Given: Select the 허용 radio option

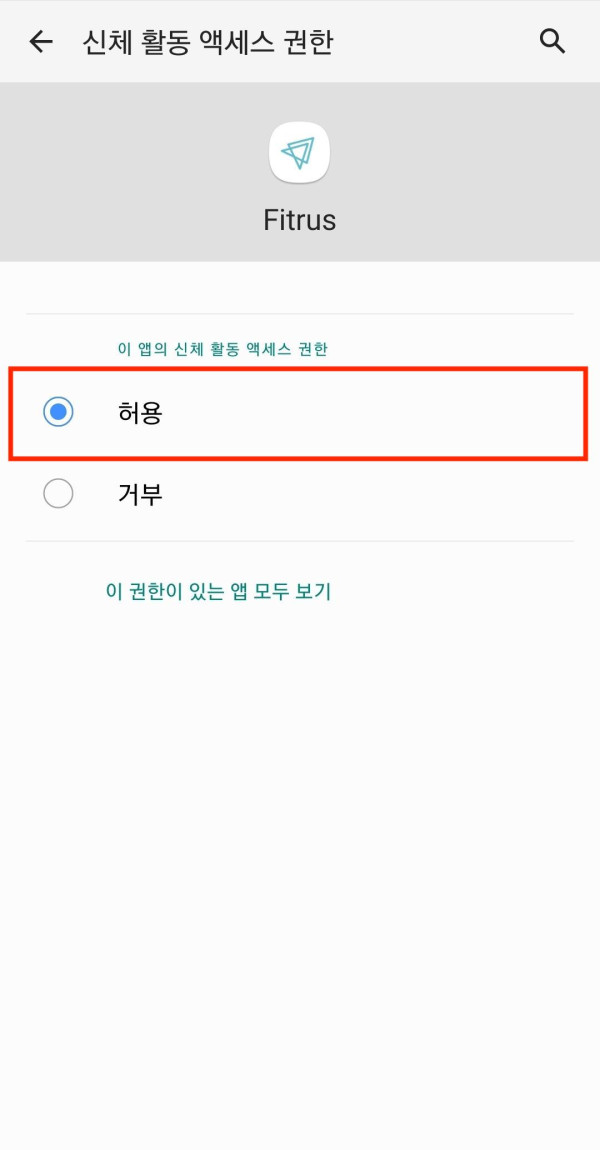Looking at the screenshot, I should tap(59, 412).
